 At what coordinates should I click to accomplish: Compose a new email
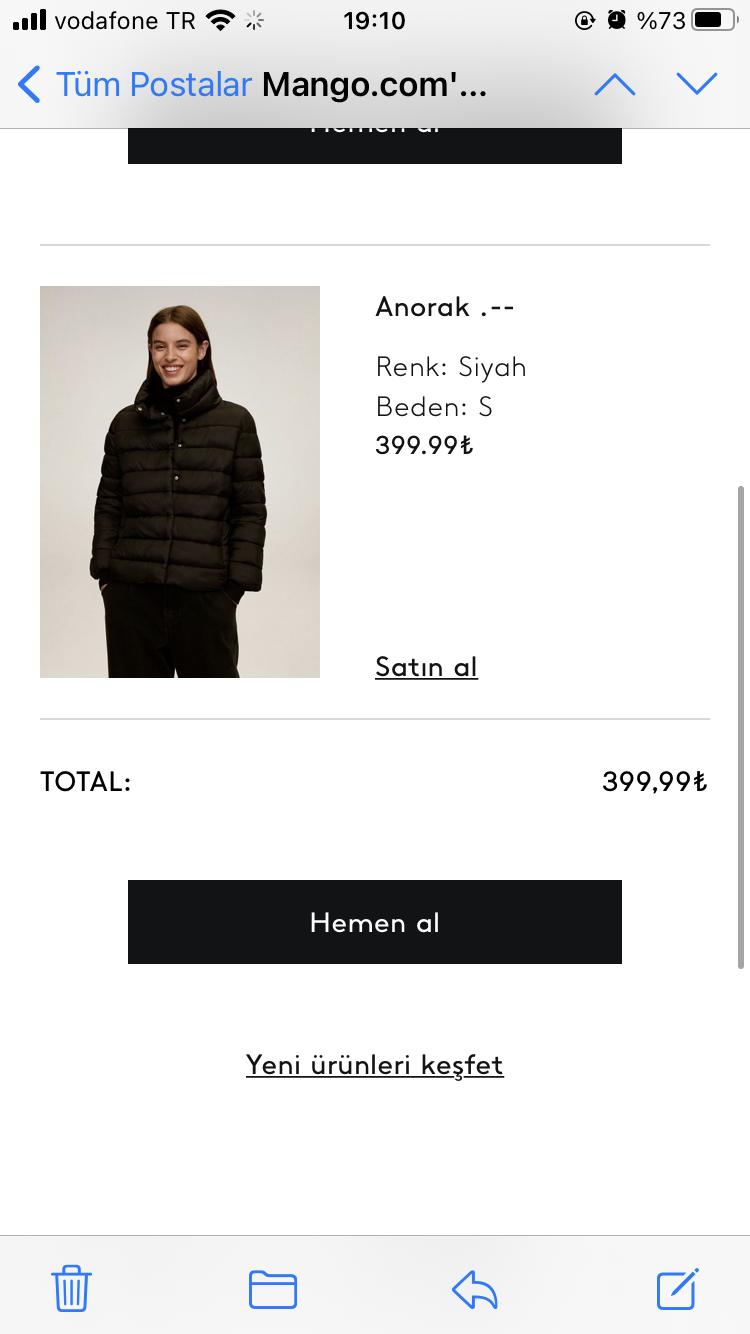pos(677,1288)
